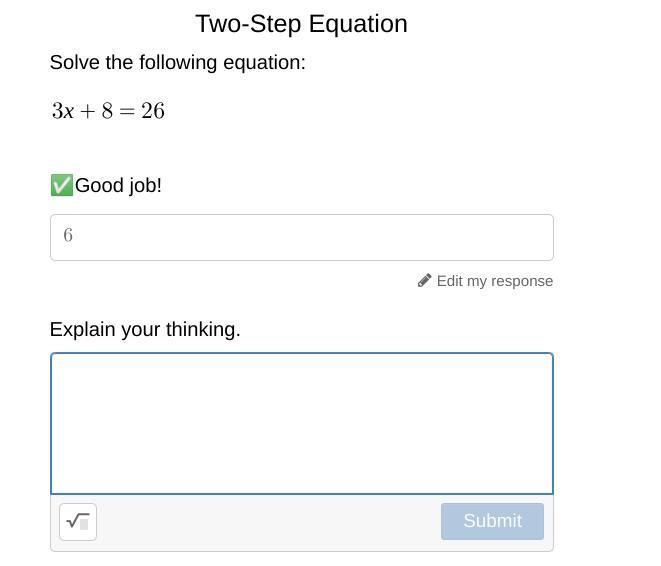This screenshot has width=661, height=566.
Task: Tap Edit my response
Action: point(486,281)
